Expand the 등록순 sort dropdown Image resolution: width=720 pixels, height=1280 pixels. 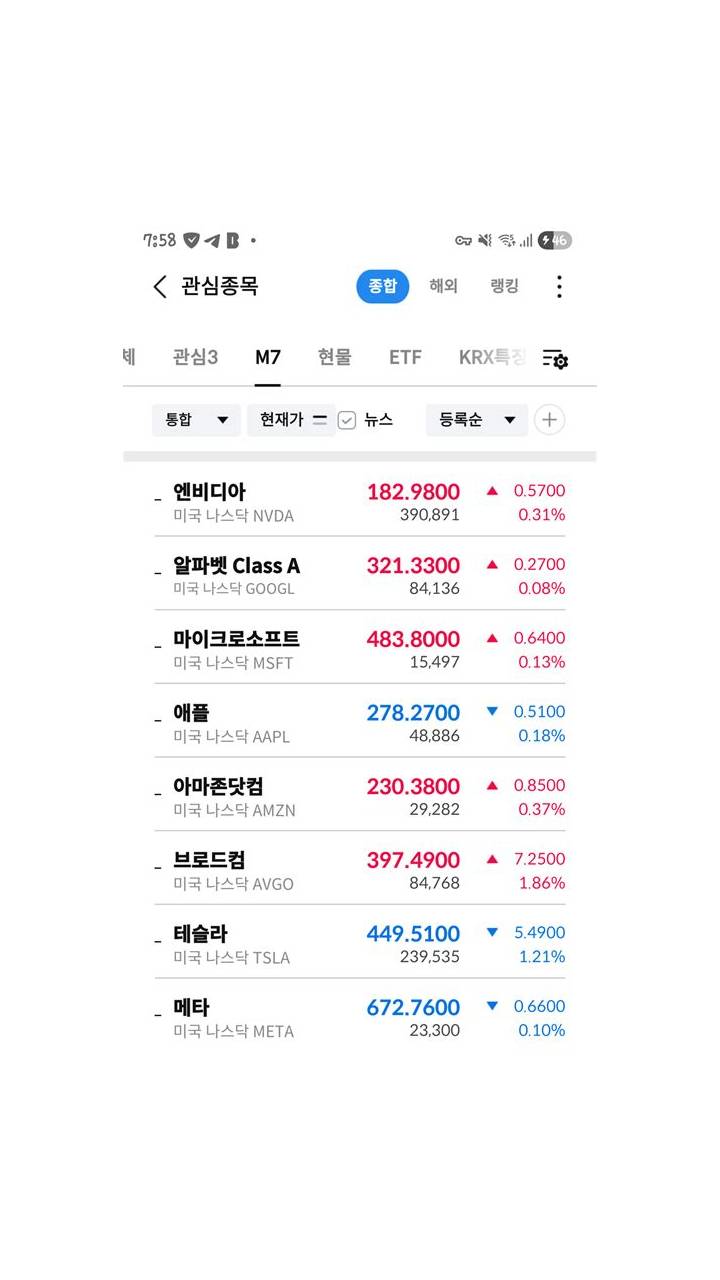pos(476,420)
